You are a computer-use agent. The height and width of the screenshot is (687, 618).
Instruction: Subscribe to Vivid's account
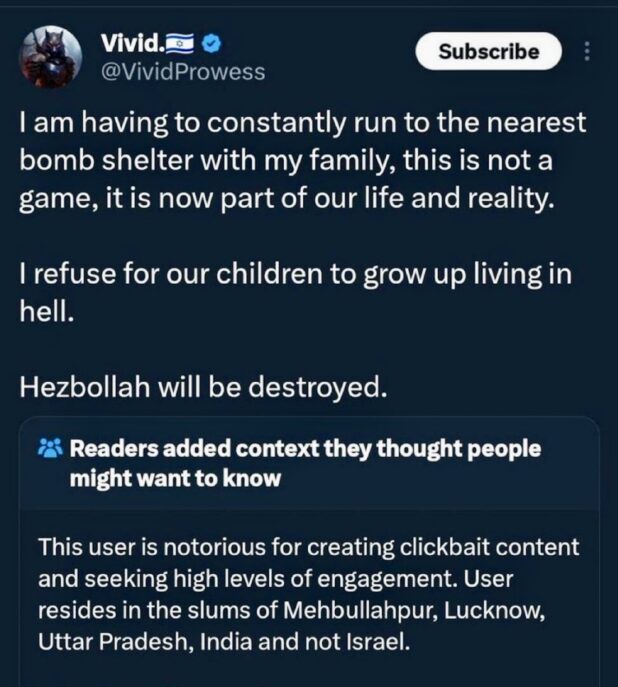coord(489,51)
